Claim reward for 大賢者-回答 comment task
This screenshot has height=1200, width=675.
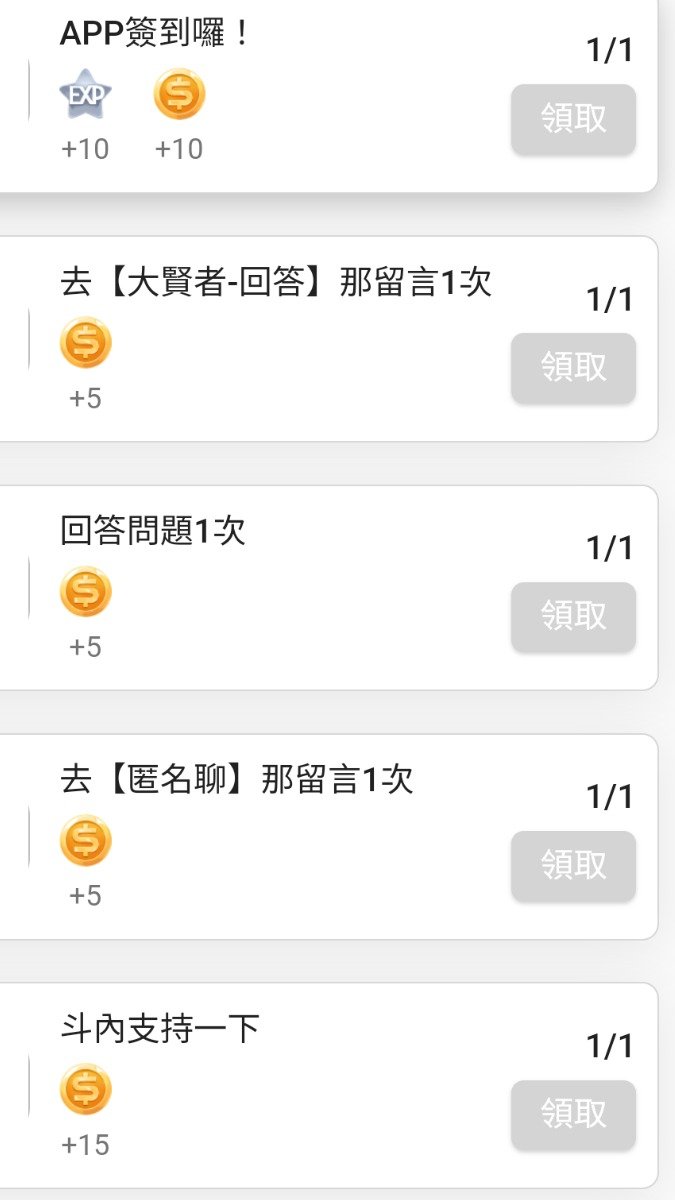(573, 368)
